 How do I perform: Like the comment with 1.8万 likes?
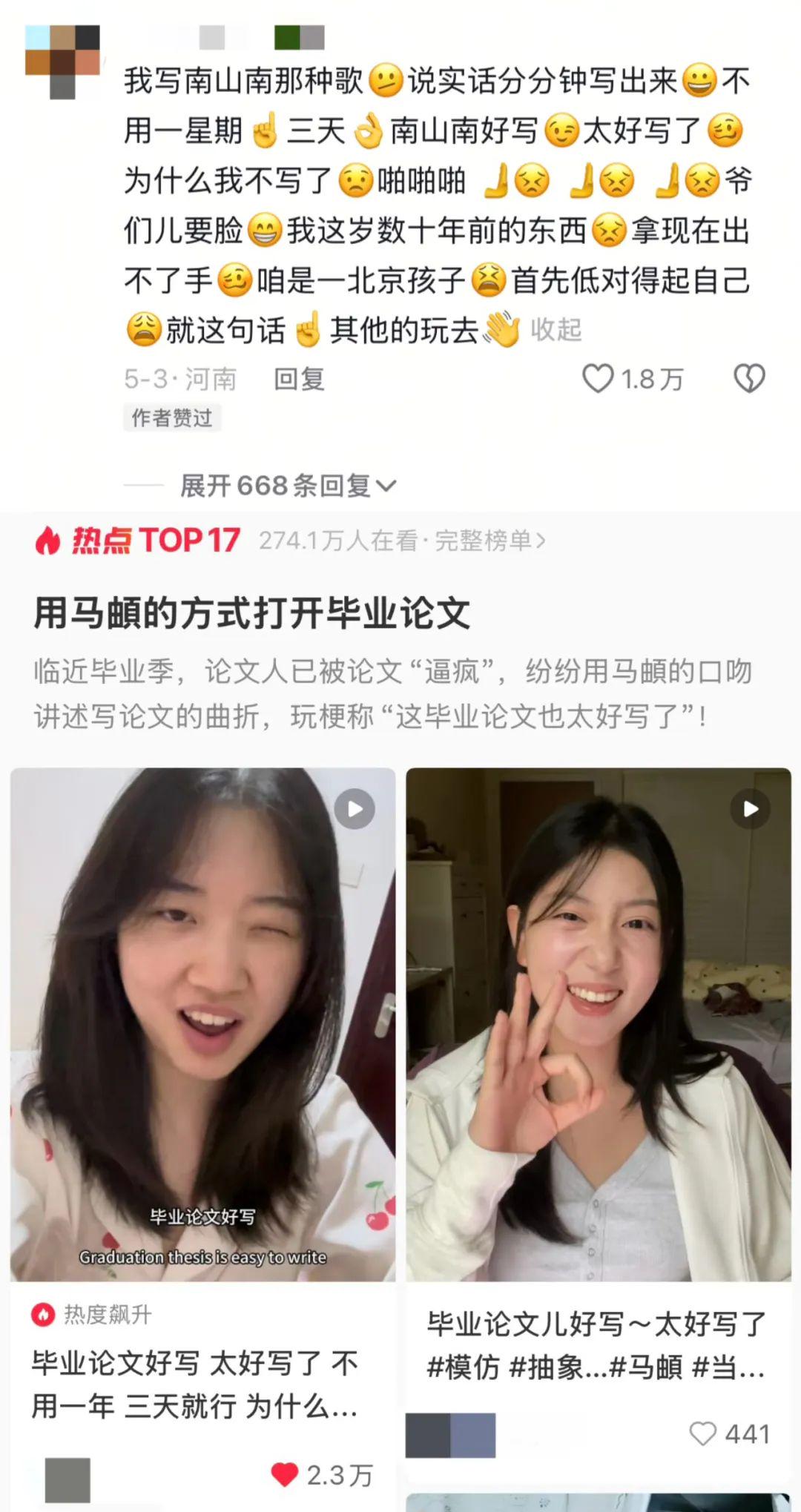point(598,379)
